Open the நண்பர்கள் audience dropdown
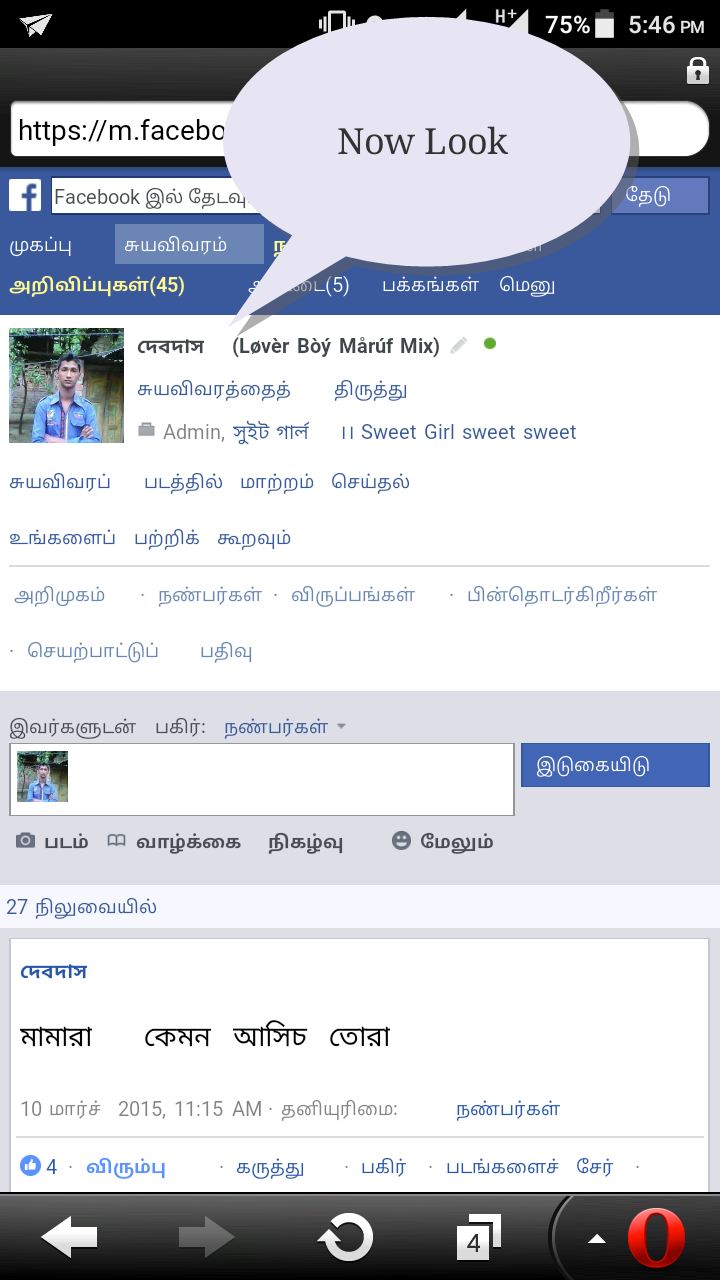The width and height of the screenshot is (720, 1280). point(284,727)
